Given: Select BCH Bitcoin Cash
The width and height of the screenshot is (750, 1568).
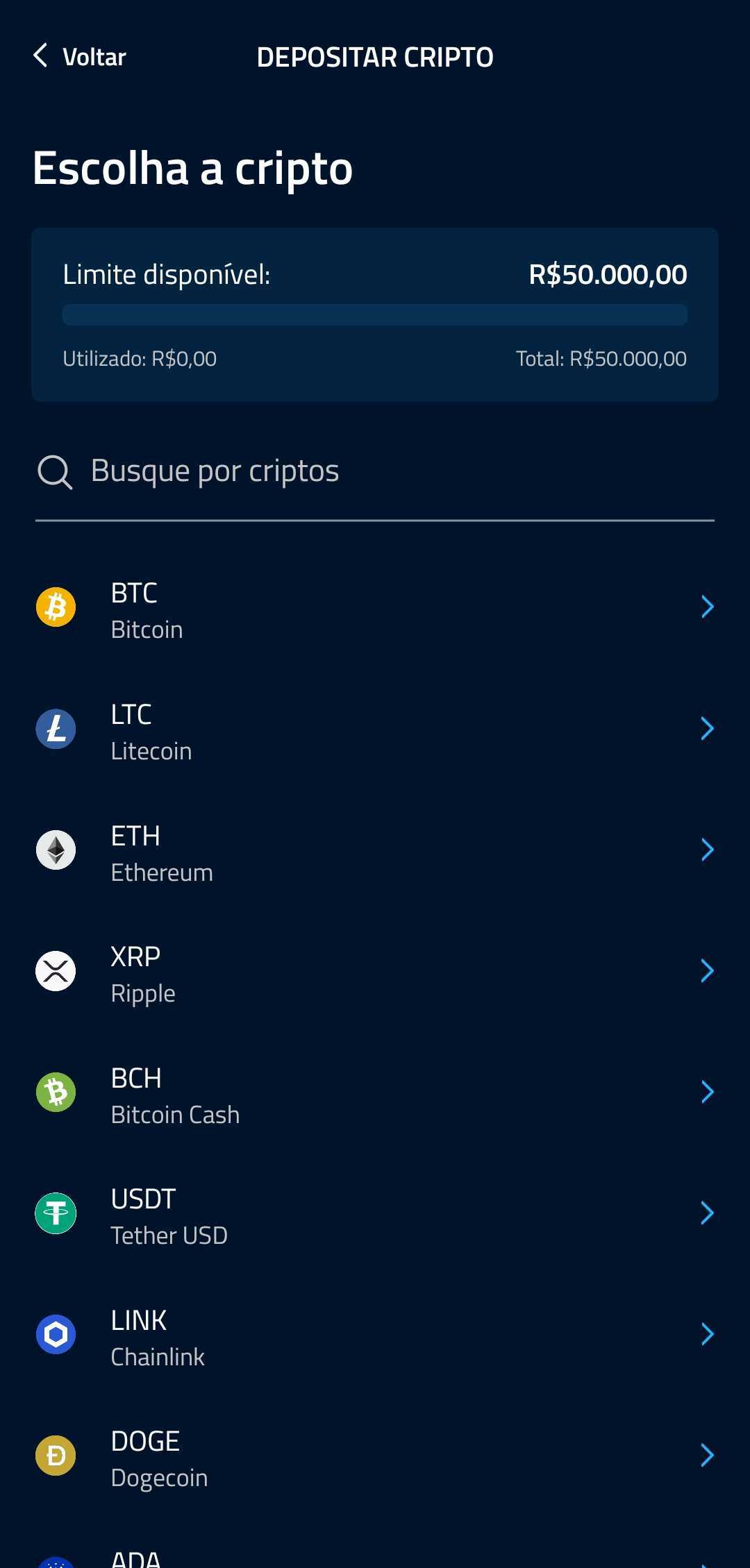Looking at the screenshot, I should [x=375, y=1095].
